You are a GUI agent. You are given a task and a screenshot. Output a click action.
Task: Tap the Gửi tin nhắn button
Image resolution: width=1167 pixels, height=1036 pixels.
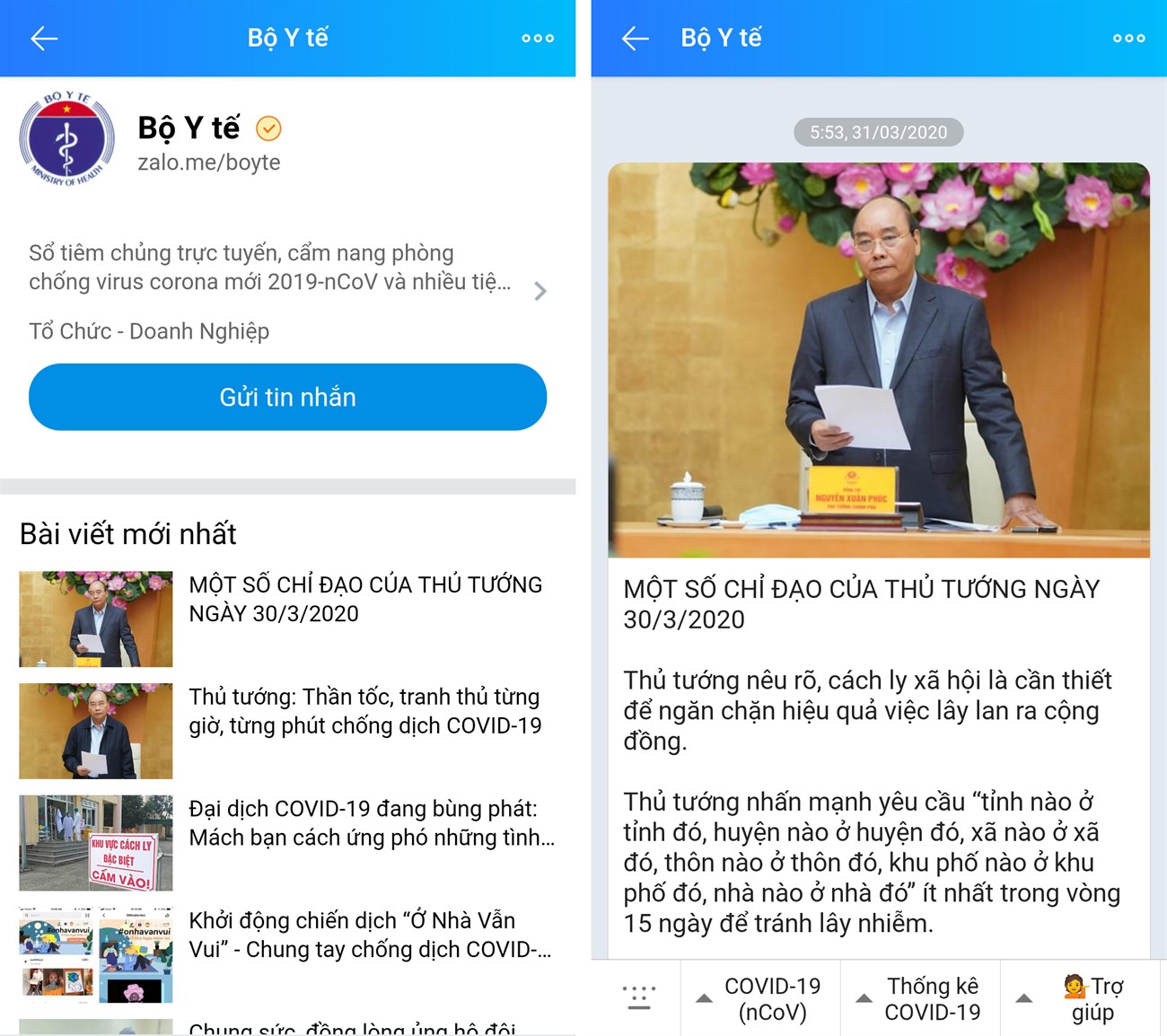(287, 397)
